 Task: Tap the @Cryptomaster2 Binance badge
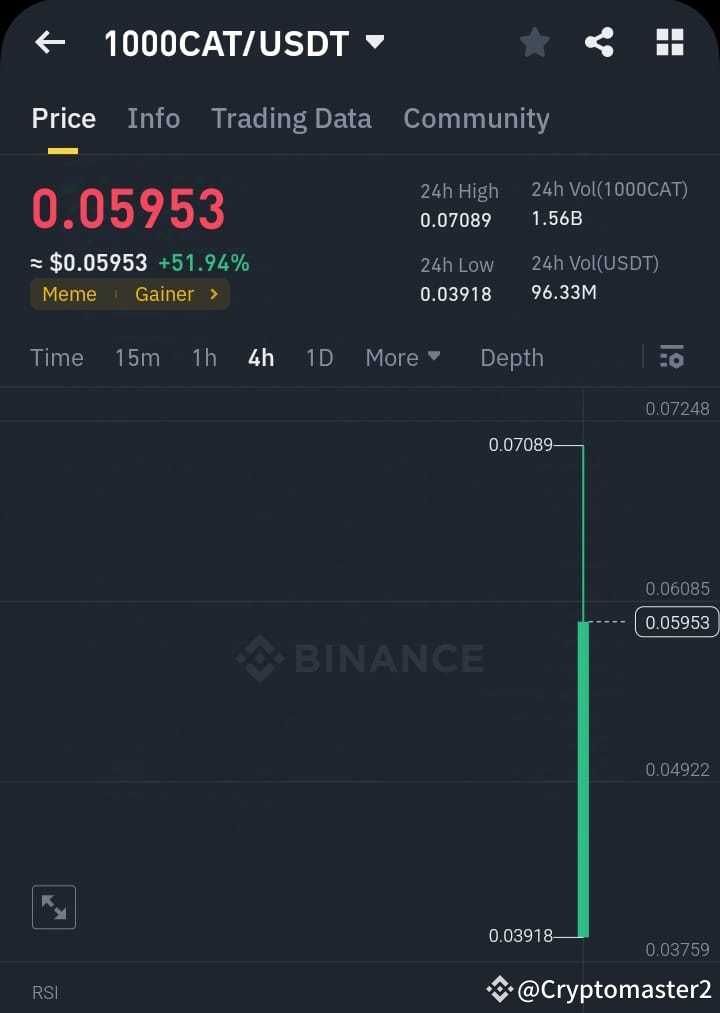coord(595,989)
